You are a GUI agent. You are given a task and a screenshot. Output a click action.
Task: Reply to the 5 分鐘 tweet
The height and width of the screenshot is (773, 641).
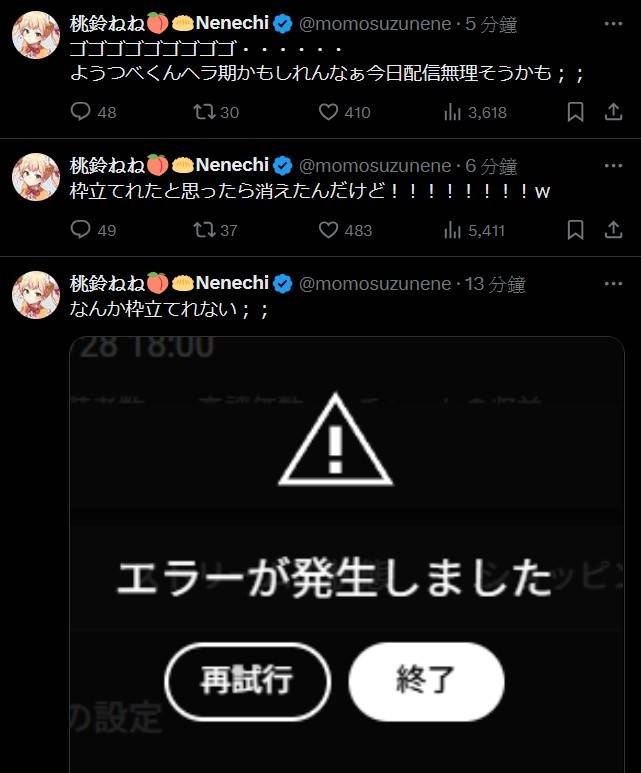coord(82,112)
